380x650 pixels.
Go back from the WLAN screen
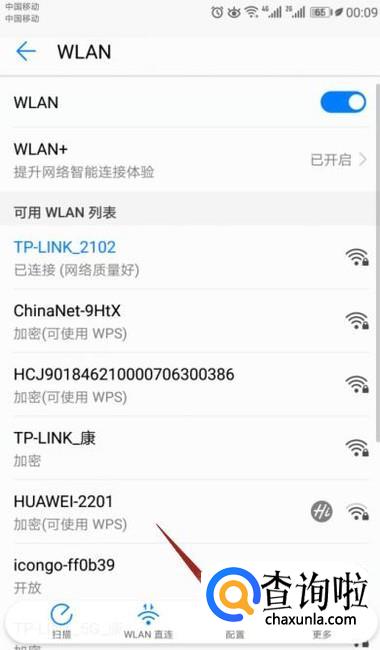coord(26,52)
